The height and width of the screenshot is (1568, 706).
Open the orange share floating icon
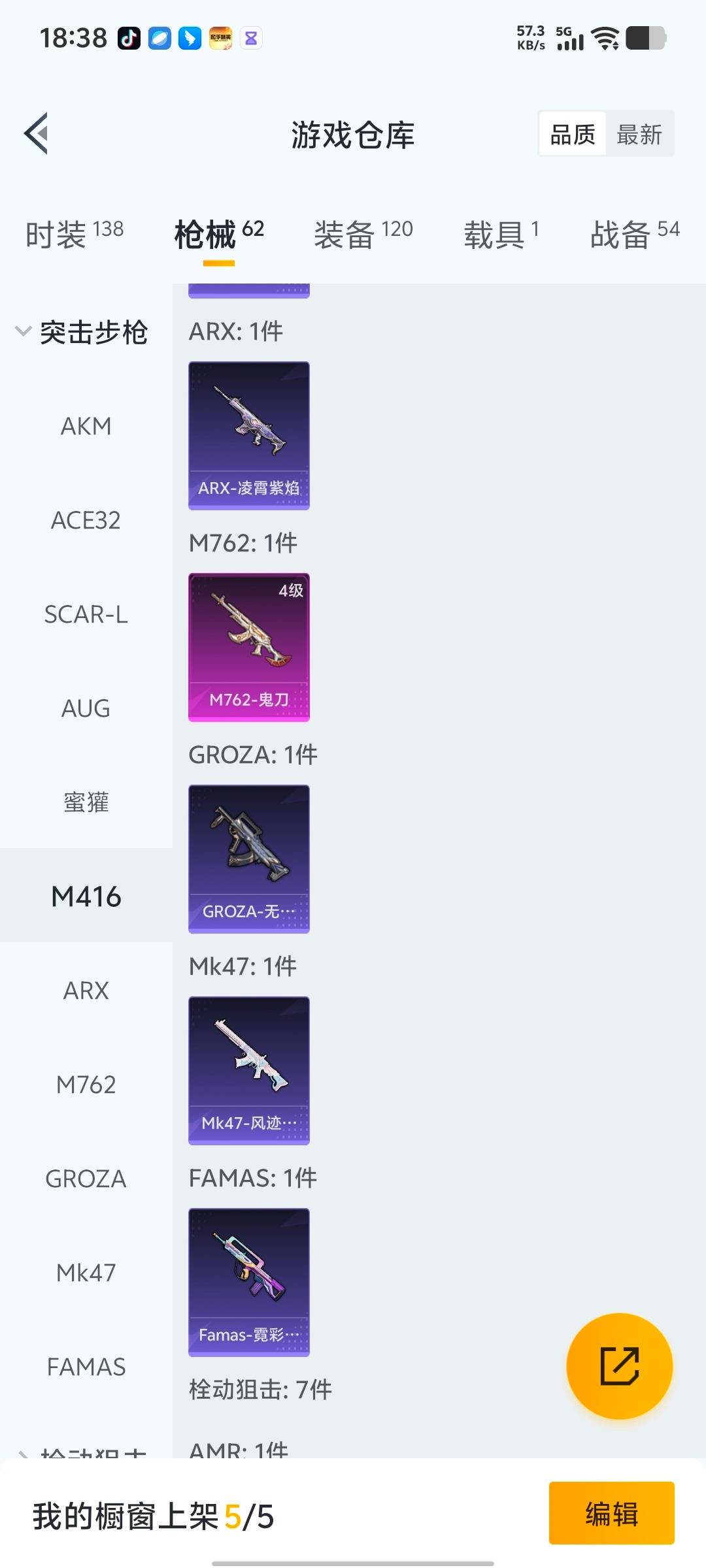click(x=620, y=1365)
